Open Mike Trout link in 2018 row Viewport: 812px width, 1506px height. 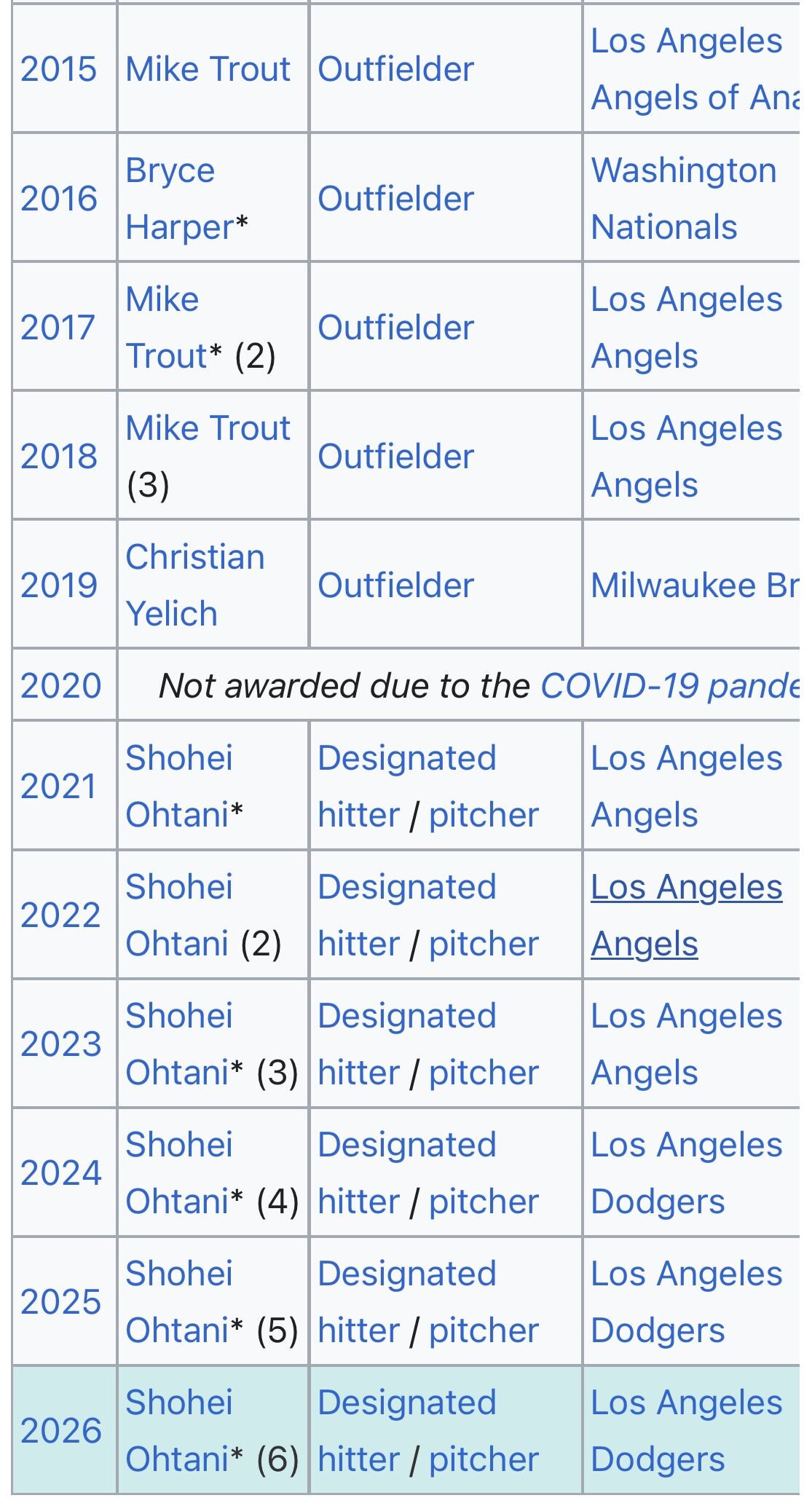[x=208, y=427]
